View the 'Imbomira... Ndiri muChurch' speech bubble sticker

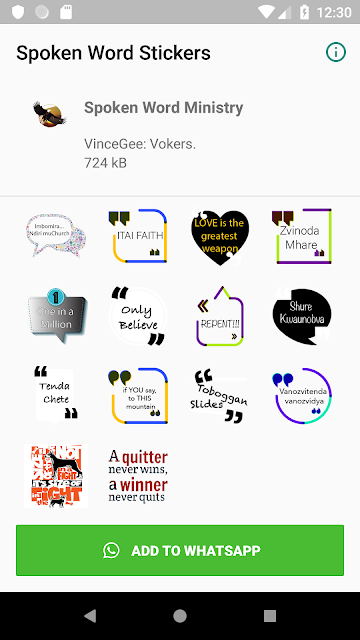(x=56, y=236)
